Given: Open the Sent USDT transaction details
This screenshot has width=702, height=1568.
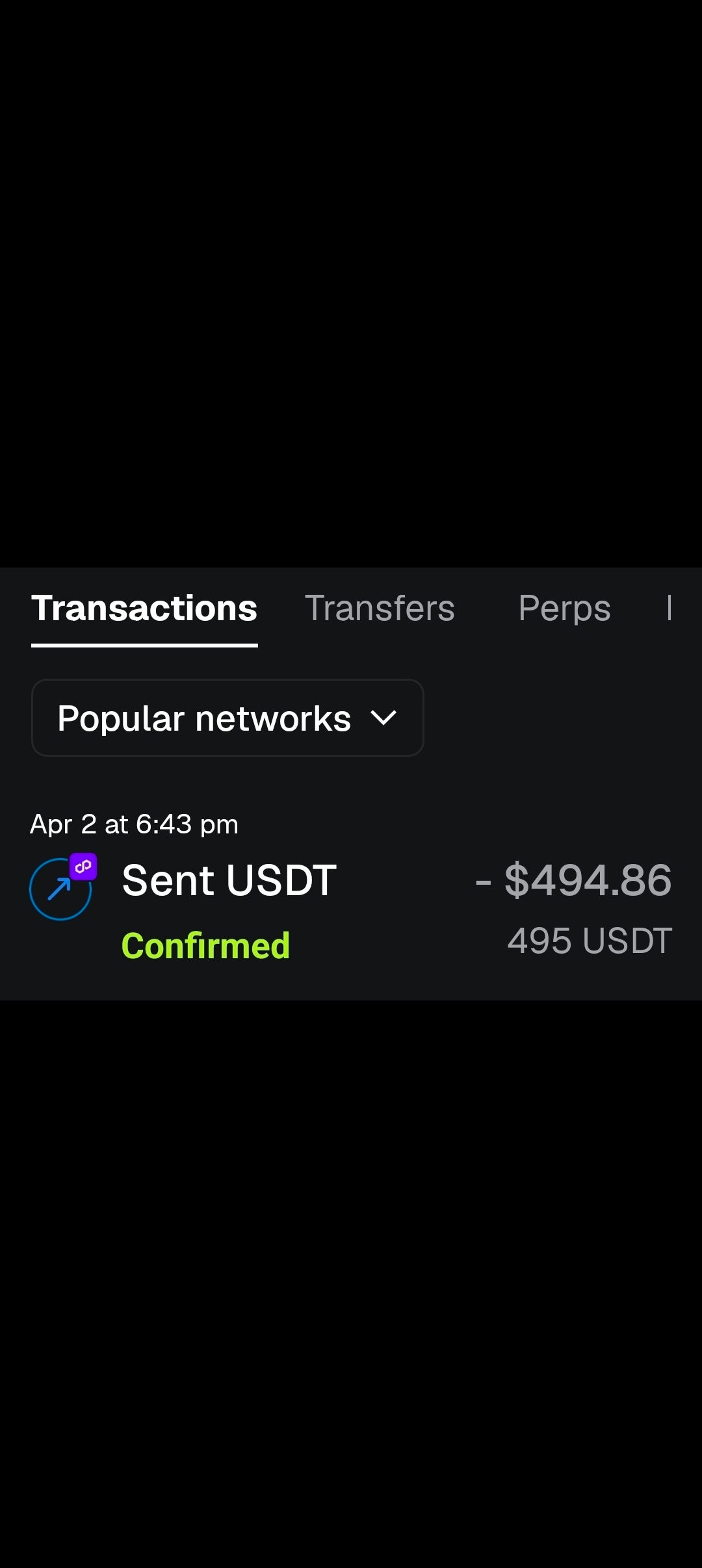Looking at the screenshot, I should [351, 910].
